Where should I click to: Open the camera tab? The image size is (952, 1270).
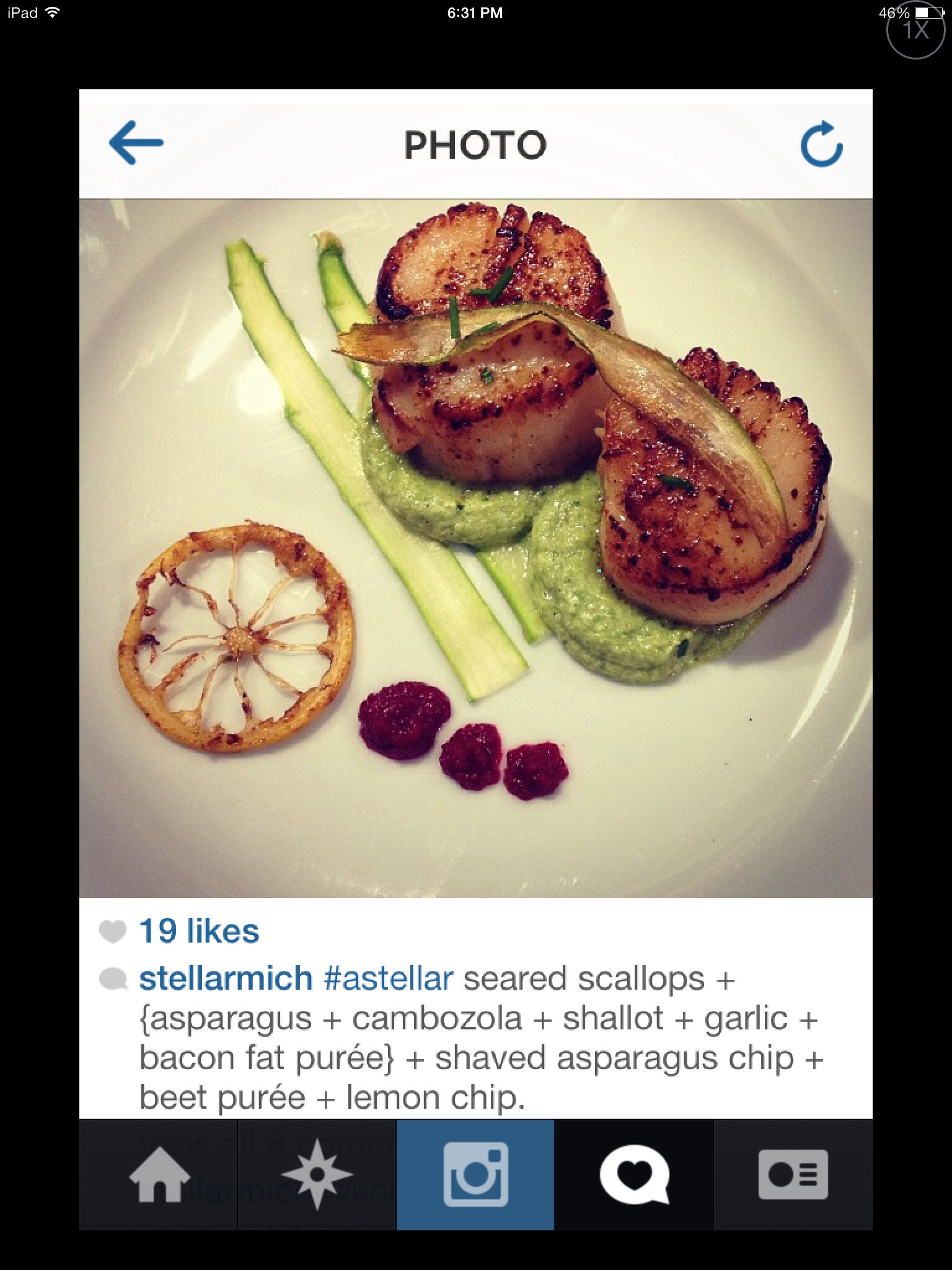tap(475, 1175)
